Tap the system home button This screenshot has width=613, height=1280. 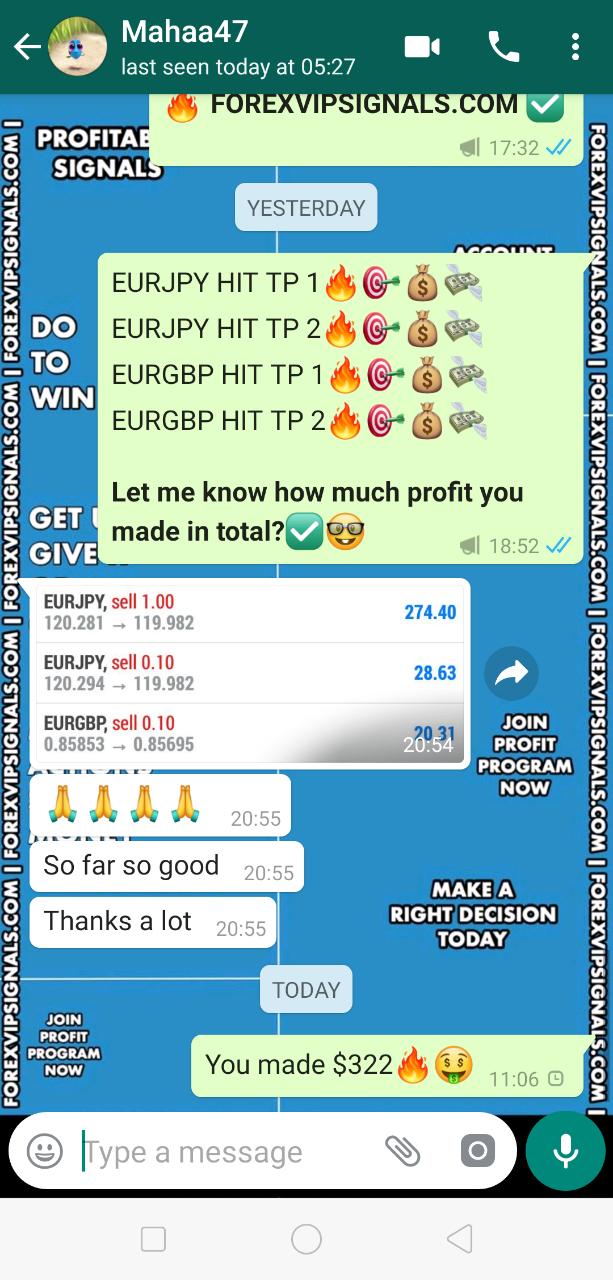306,1240
